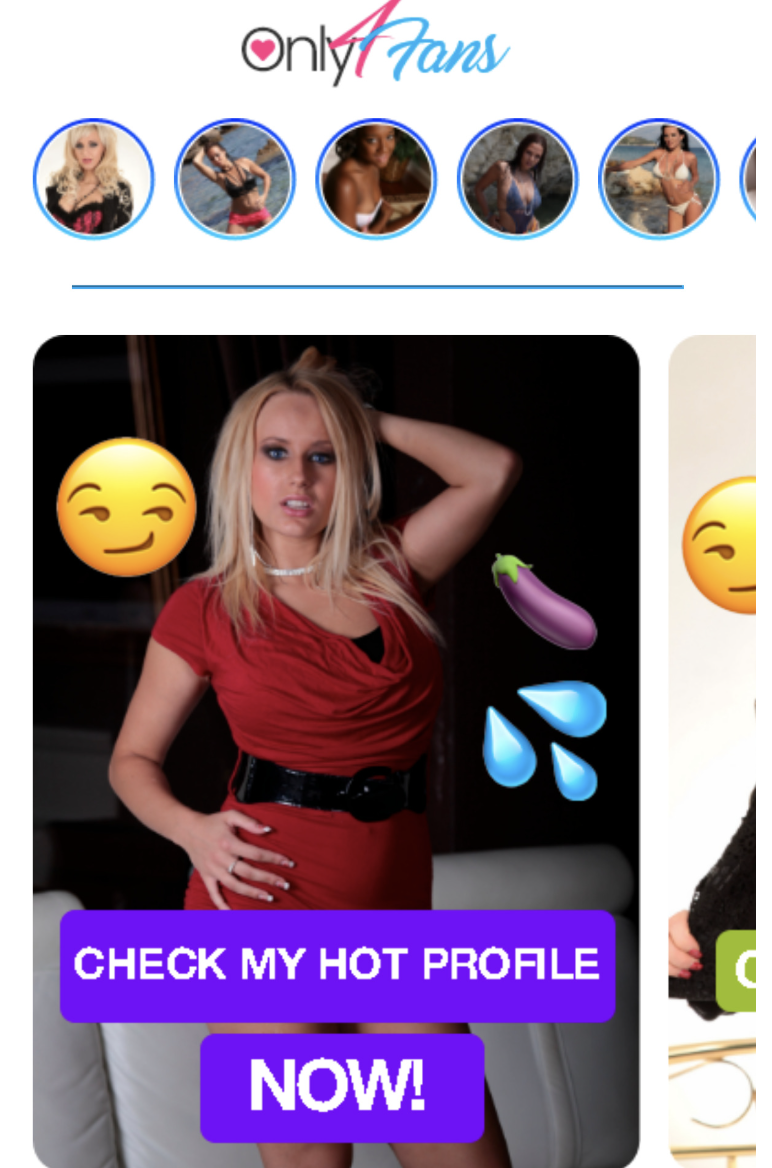Screen dimensions: 772x1168
Task: Open the story circle of the blonde in the black jacket
Action: tap(93, 179)
